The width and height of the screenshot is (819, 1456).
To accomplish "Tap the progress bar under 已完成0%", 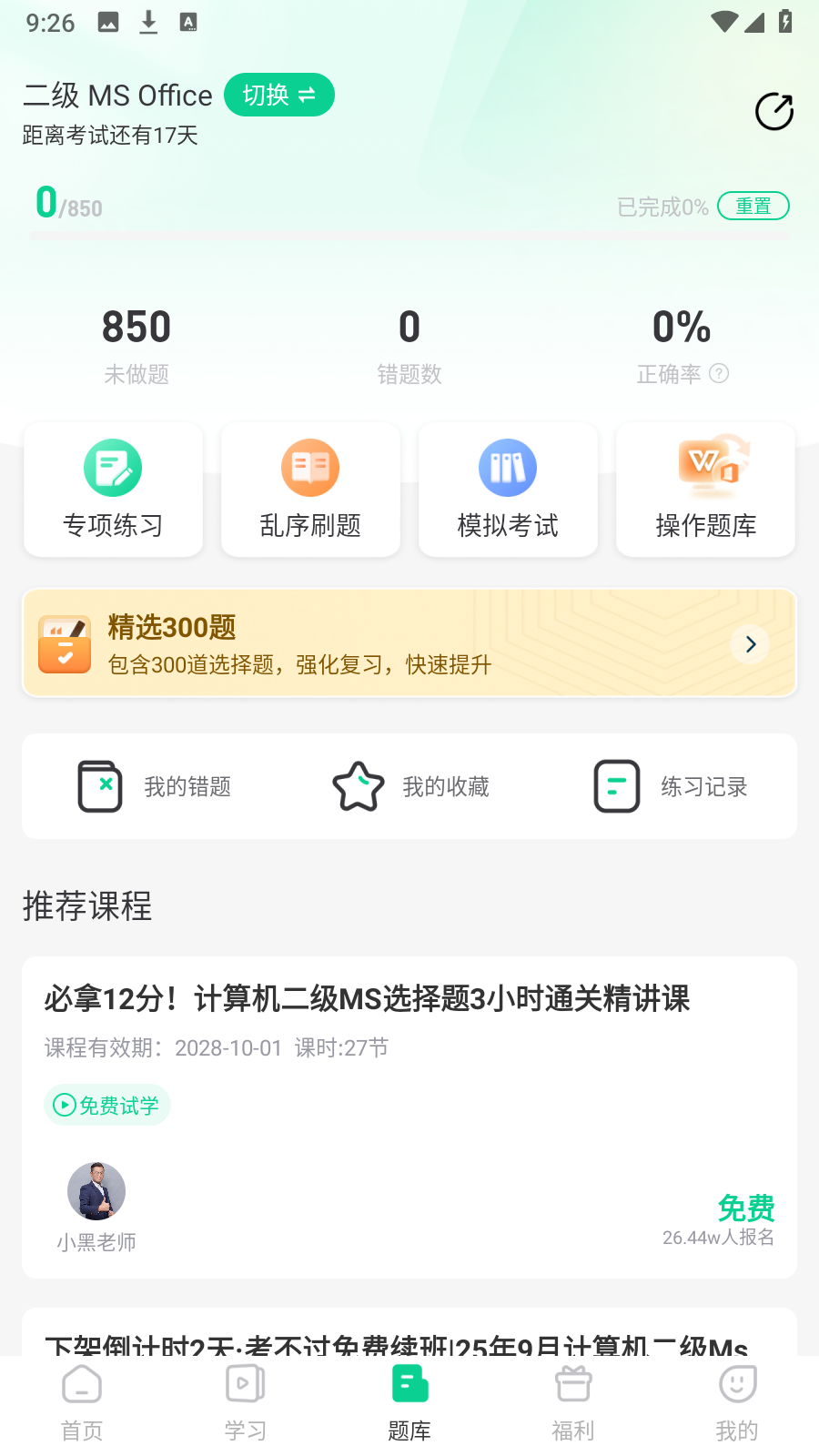I will [x=409, y=235].
